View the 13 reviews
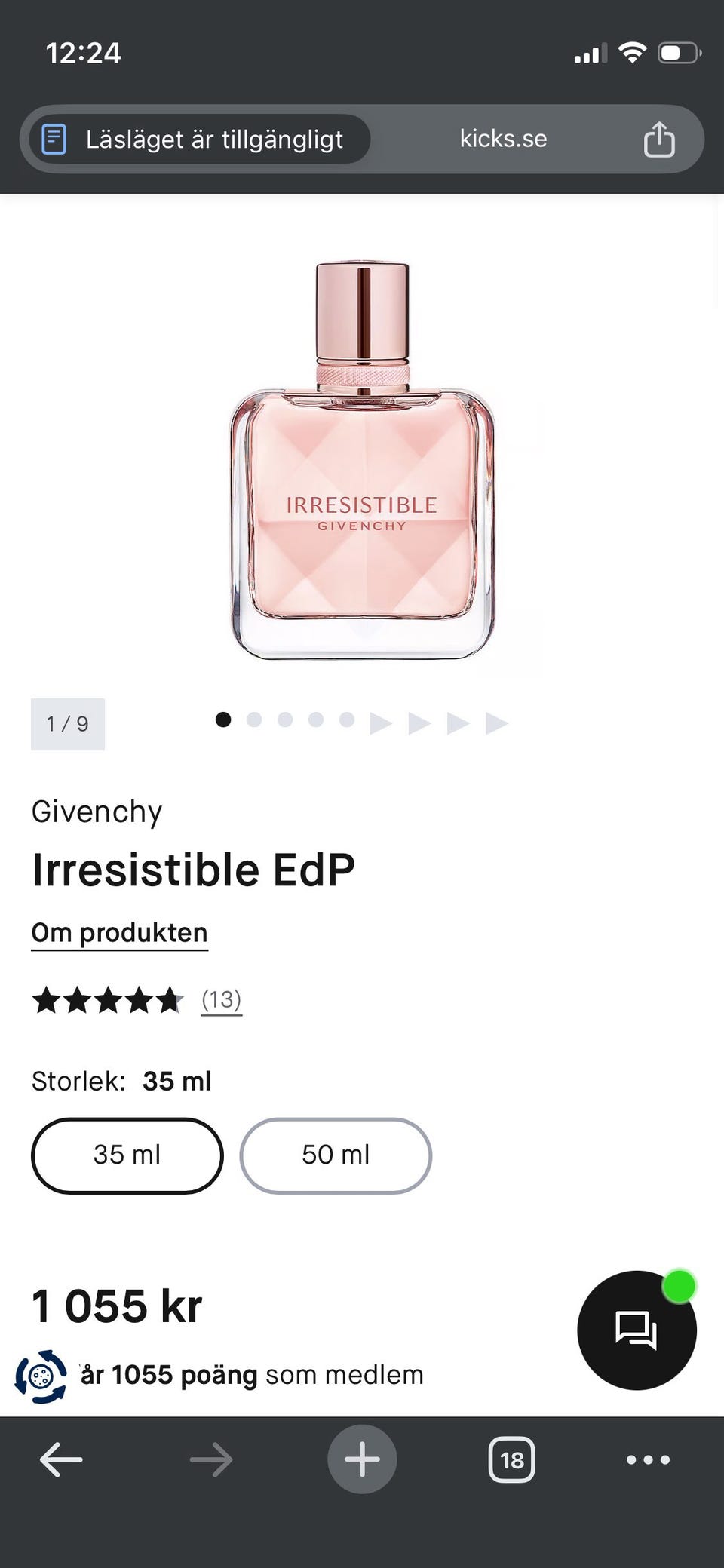The width and height of the screenshot is (724, 1568). pyautogui.click(x=221, y=1000)
